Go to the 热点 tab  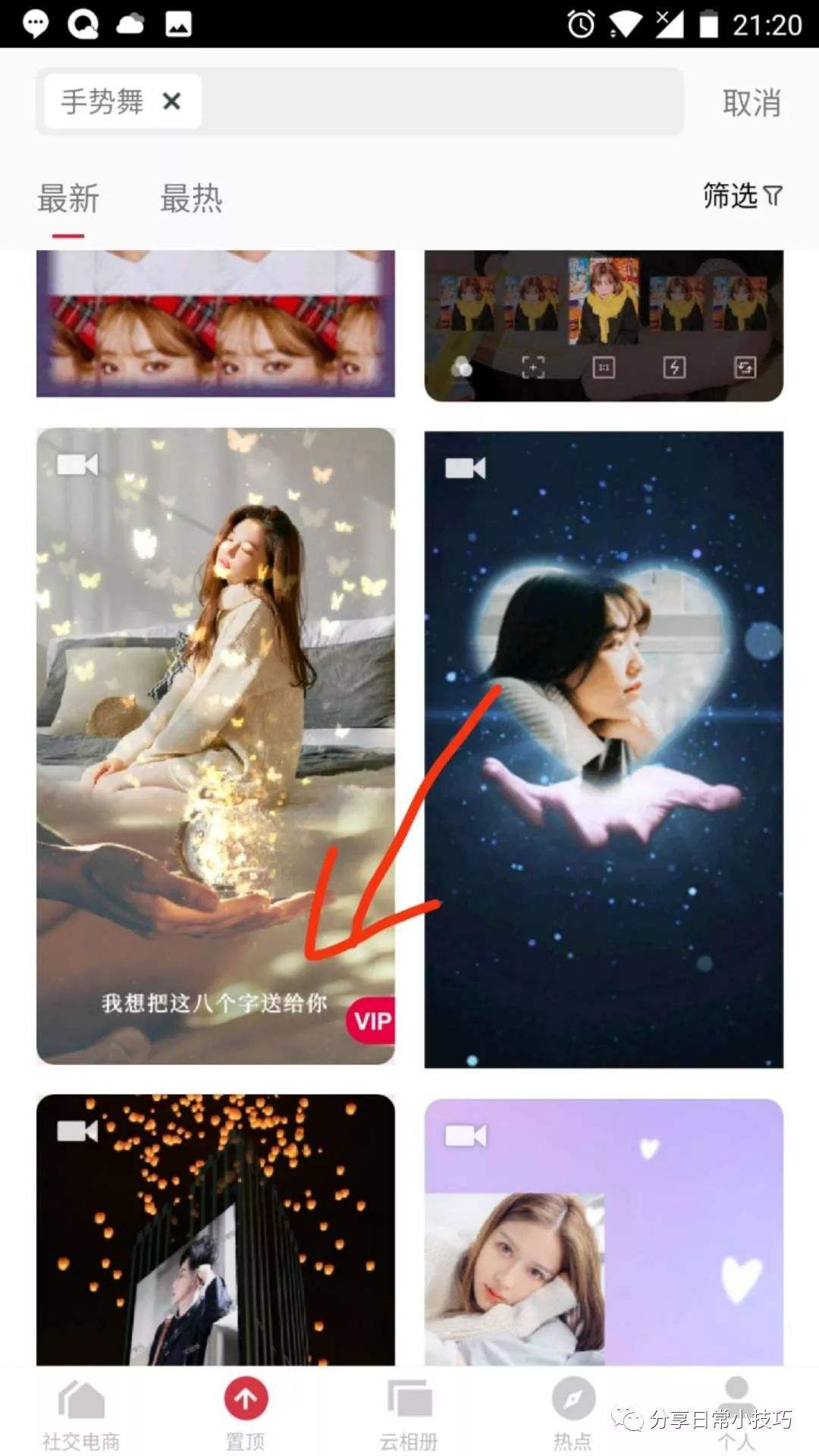[573, 1414]
